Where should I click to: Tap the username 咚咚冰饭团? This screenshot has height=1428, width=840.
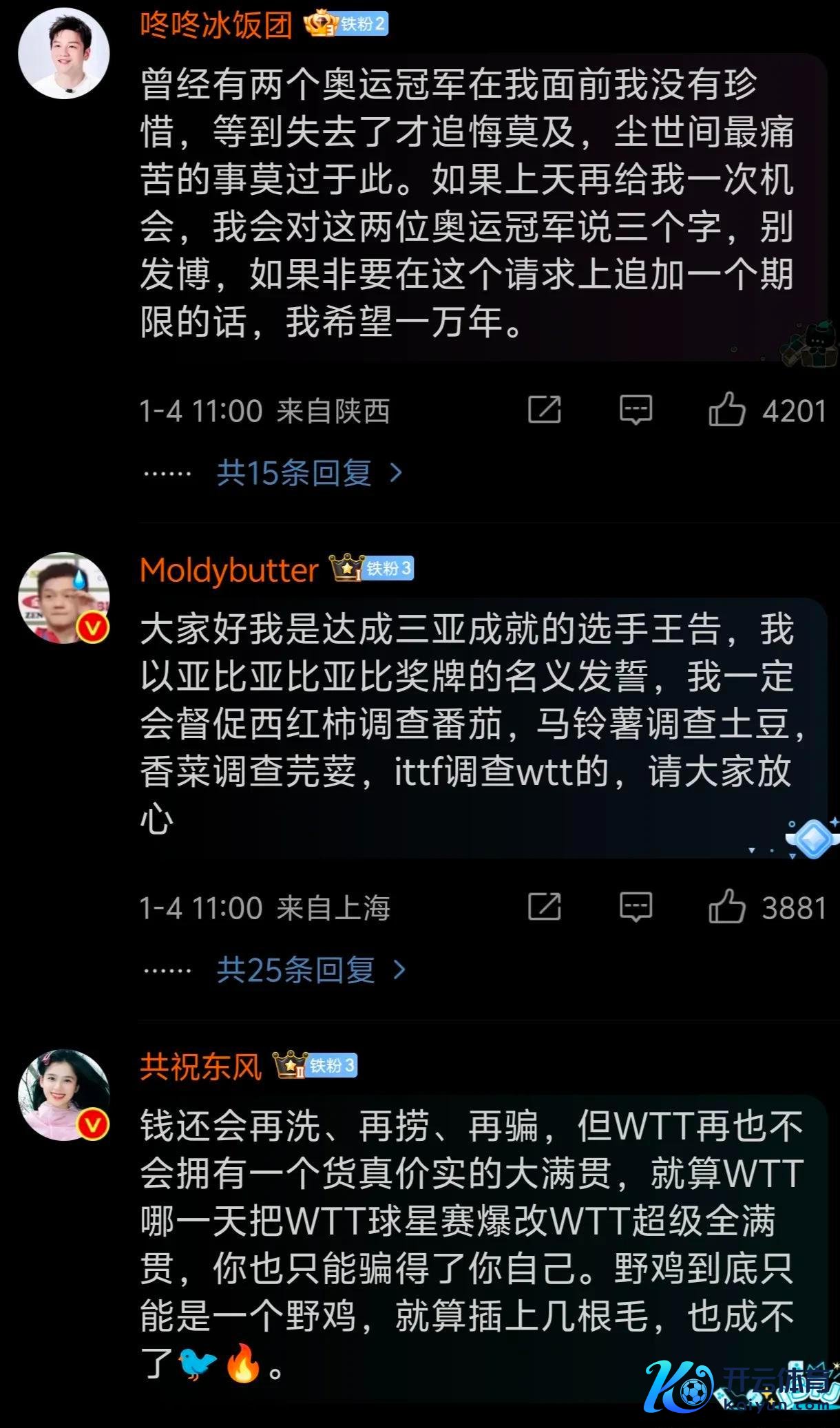coord(216,25)
